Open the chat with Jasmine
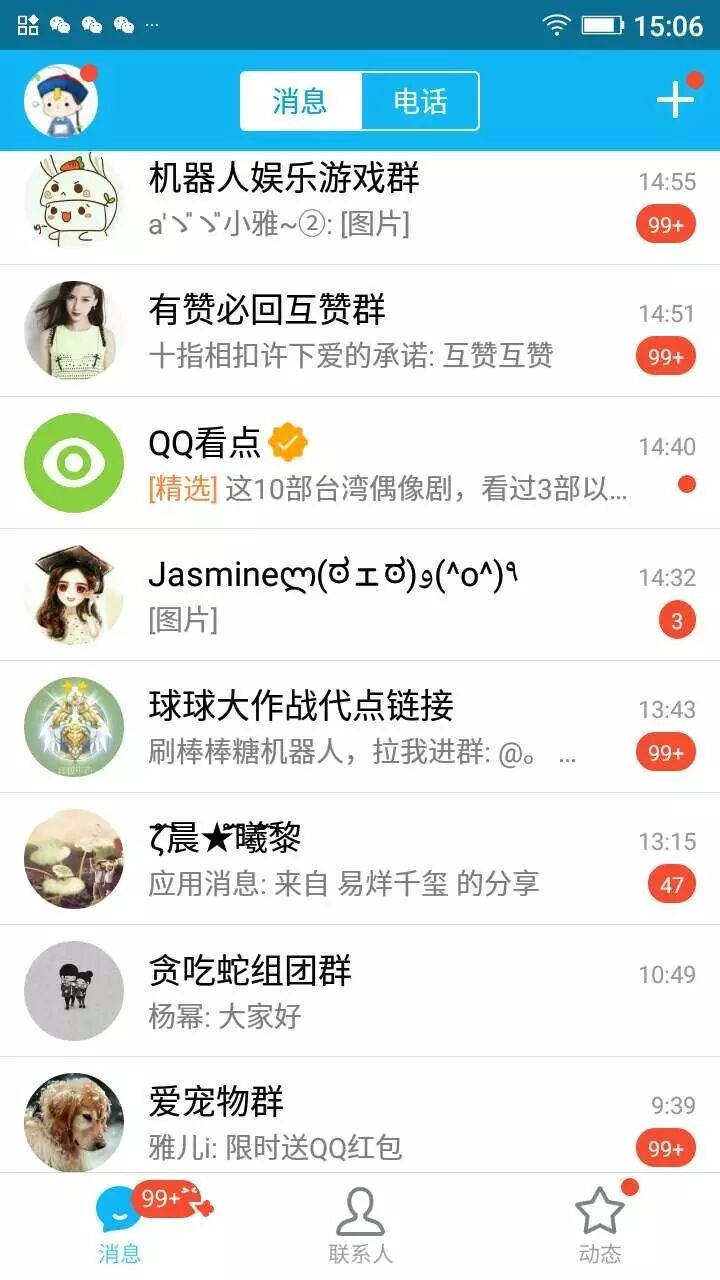The height and width of the screenshot is (1280, 720). [x=360, y=596]
